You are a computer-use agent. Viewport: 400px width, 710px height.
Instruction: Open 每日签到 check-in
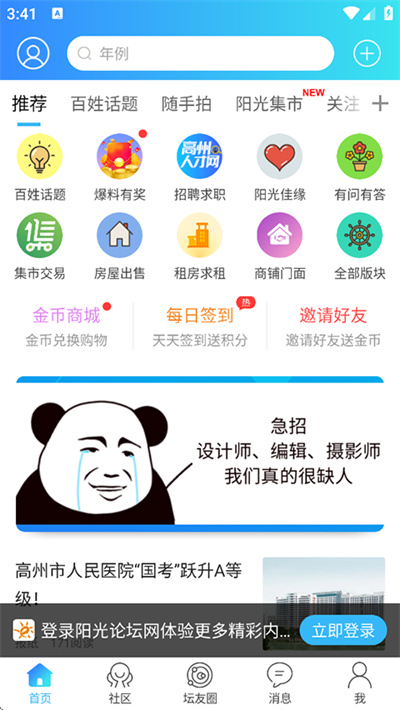point(200,327)
